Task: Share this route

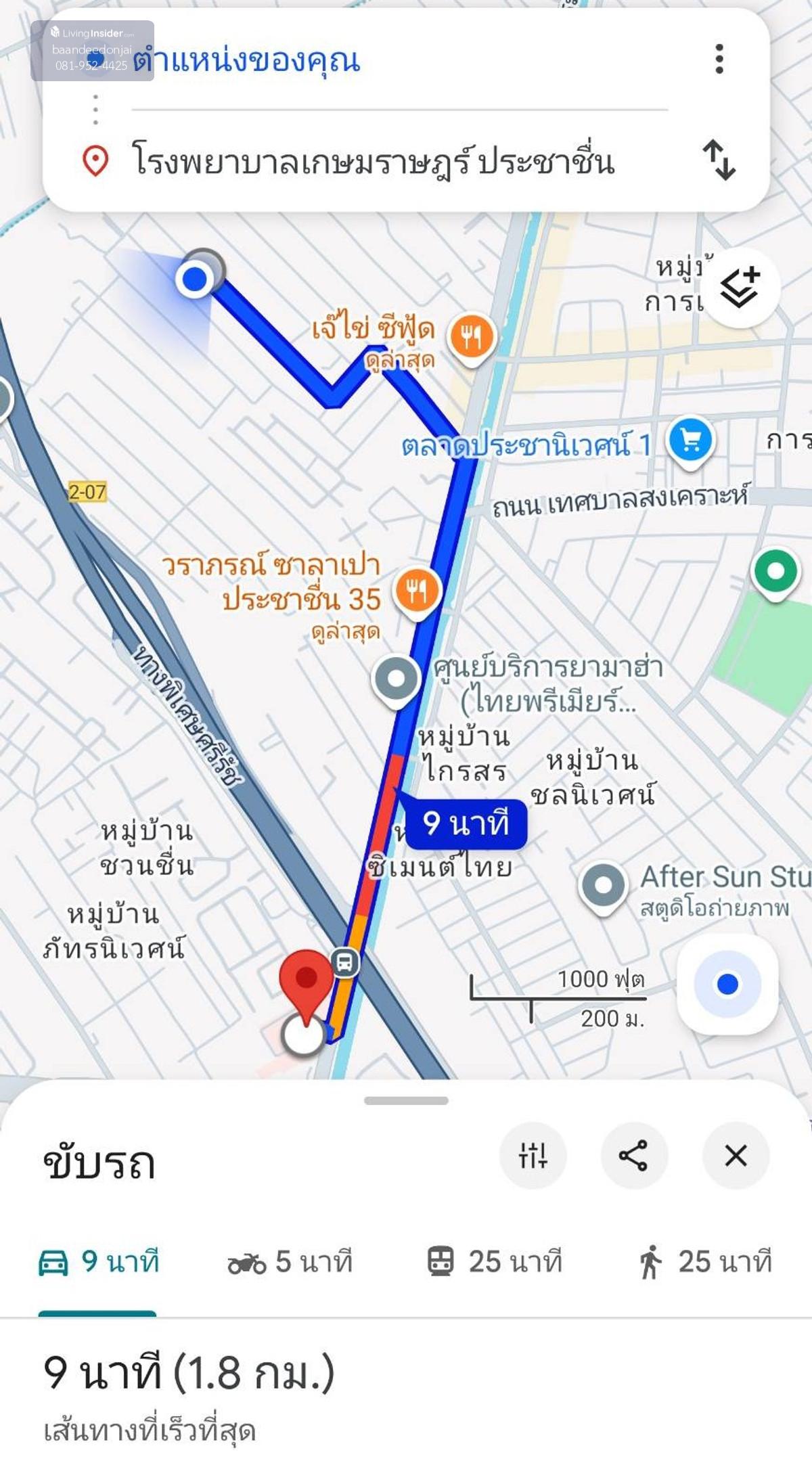Action: click(634, 1155)
